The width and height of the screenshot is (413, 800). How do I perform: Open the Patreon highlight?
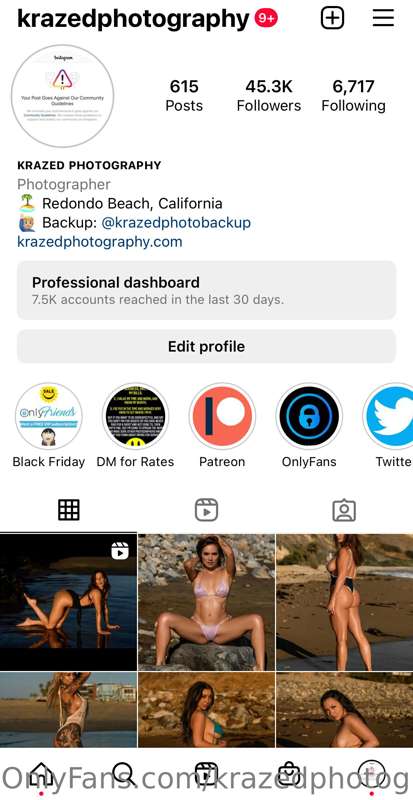click(x=222, y=416)
